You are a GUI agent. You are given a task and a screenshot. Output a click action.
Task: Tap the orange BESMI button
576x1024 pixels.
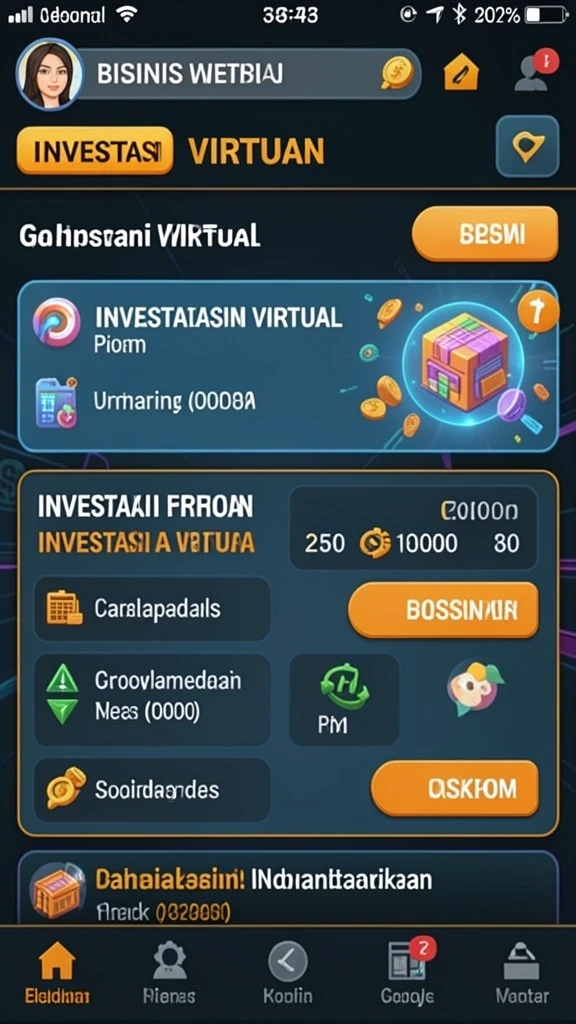[x=485, y=234]
